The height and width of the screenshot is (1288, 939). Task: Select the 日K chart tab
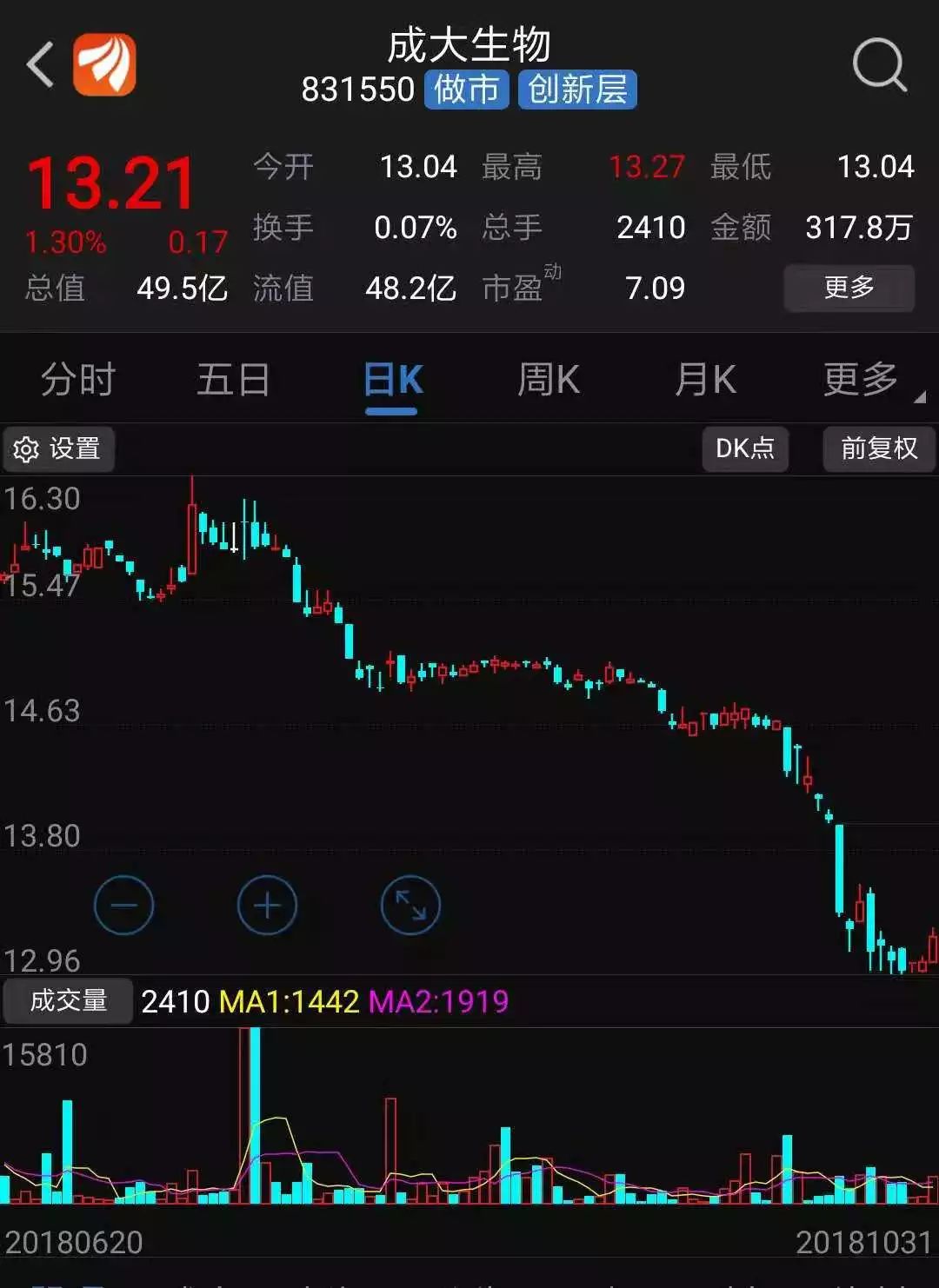click(x=392, y=381)
